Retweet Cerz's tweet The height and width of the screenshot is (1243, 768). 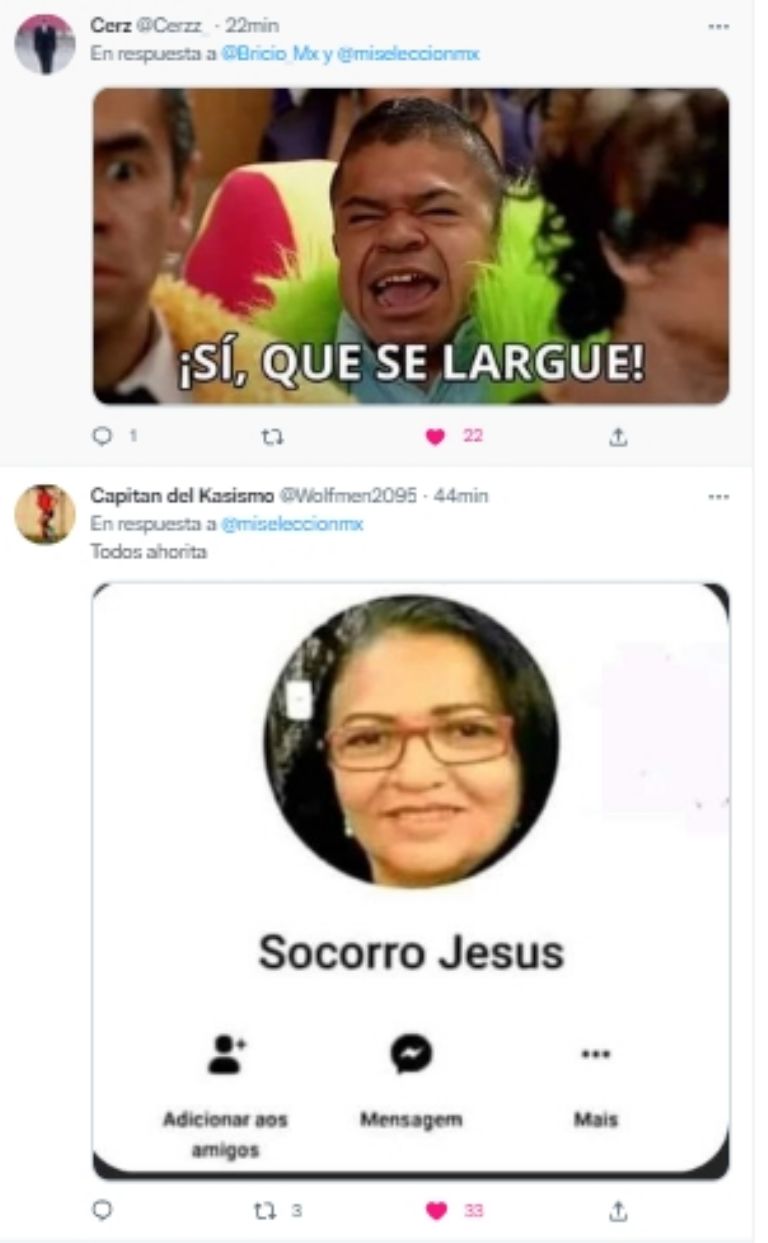click(x=272, y=436)
